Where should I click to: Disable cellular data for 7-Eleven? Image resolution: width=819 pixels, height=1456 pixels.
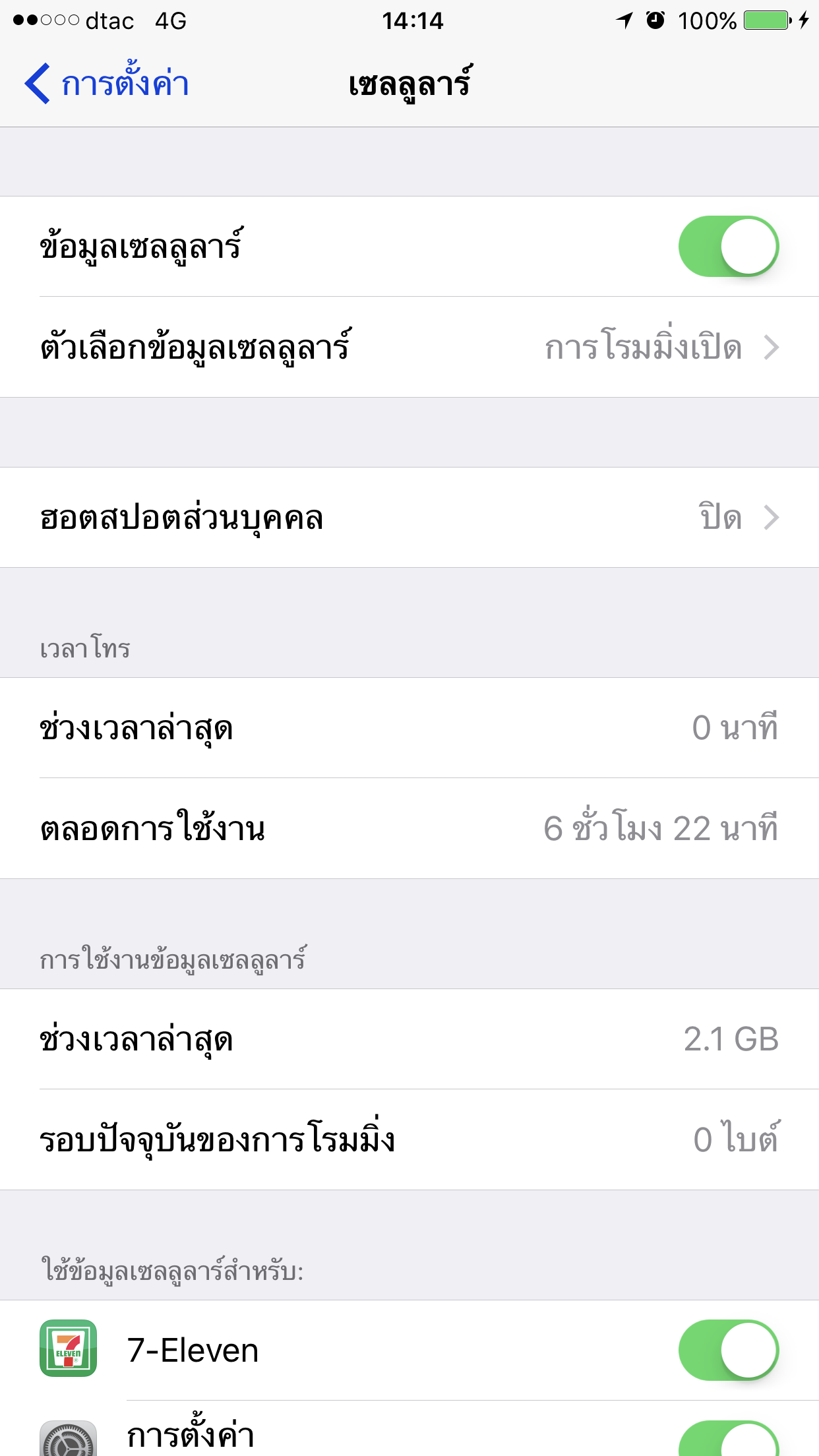[x=729, y=1350]
